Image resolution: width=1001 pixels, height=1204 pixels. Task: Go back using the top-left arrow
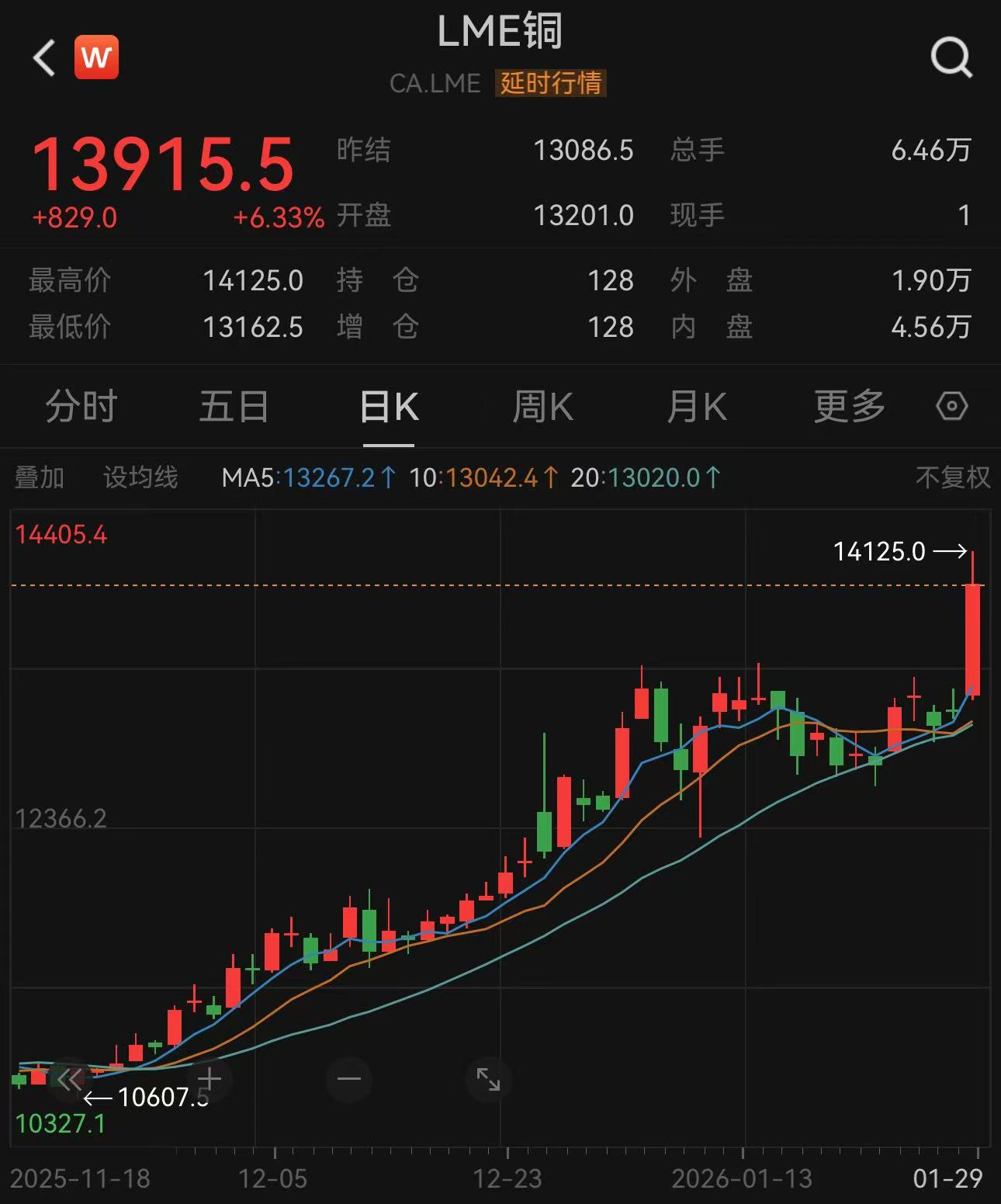(44, 57)
